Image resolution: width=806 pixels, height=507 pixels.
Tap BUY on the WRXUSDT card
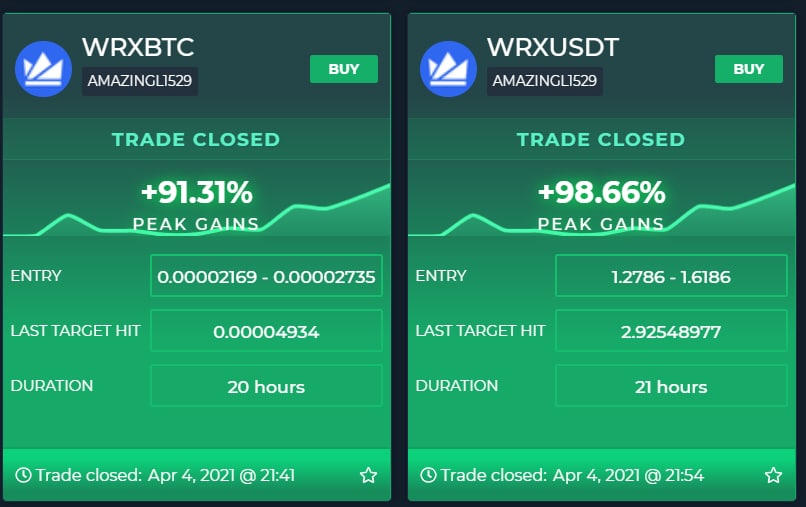pyautogui.click(x=748, y=69)
